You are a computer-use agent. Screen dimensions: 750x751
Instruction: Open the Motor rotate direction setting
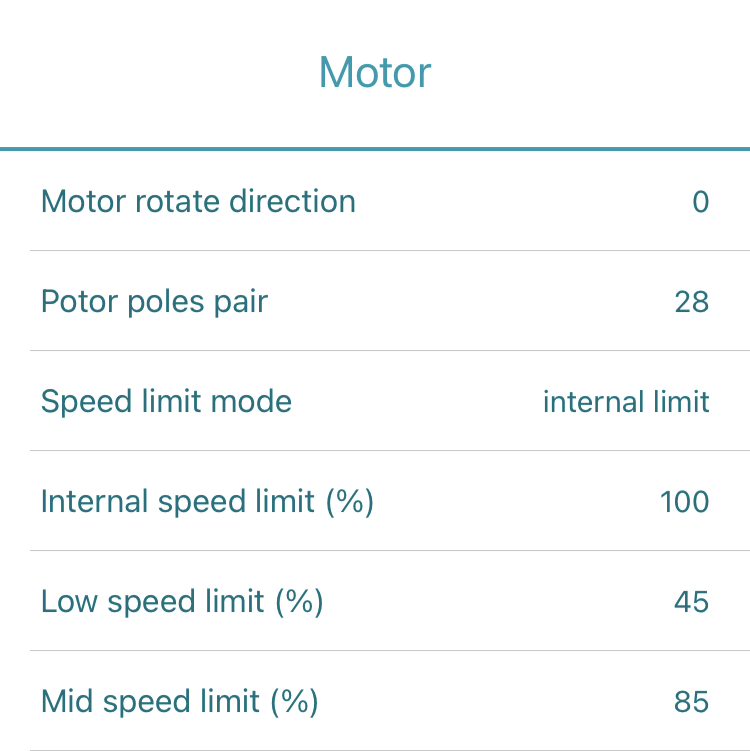375,201
